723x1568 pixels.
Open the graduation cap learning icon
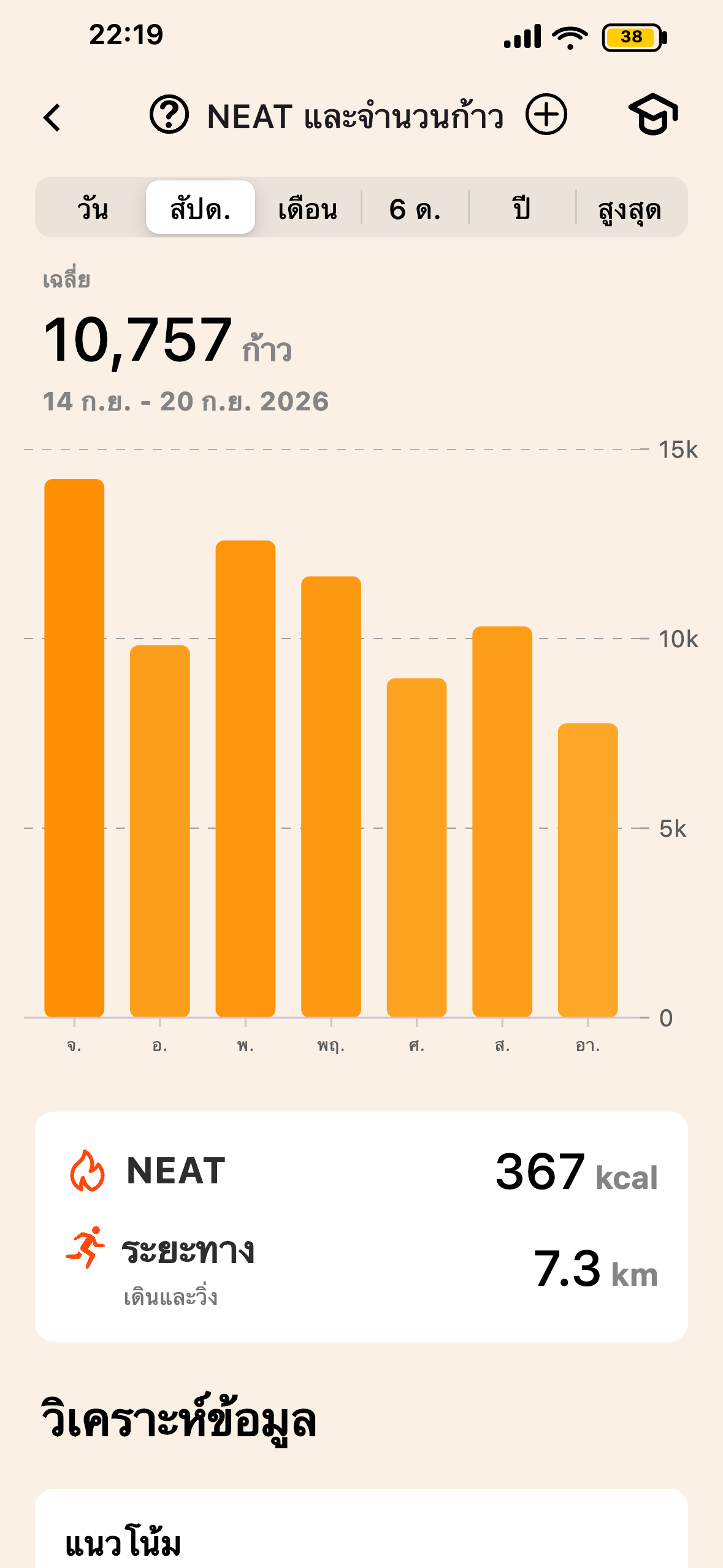653,115
